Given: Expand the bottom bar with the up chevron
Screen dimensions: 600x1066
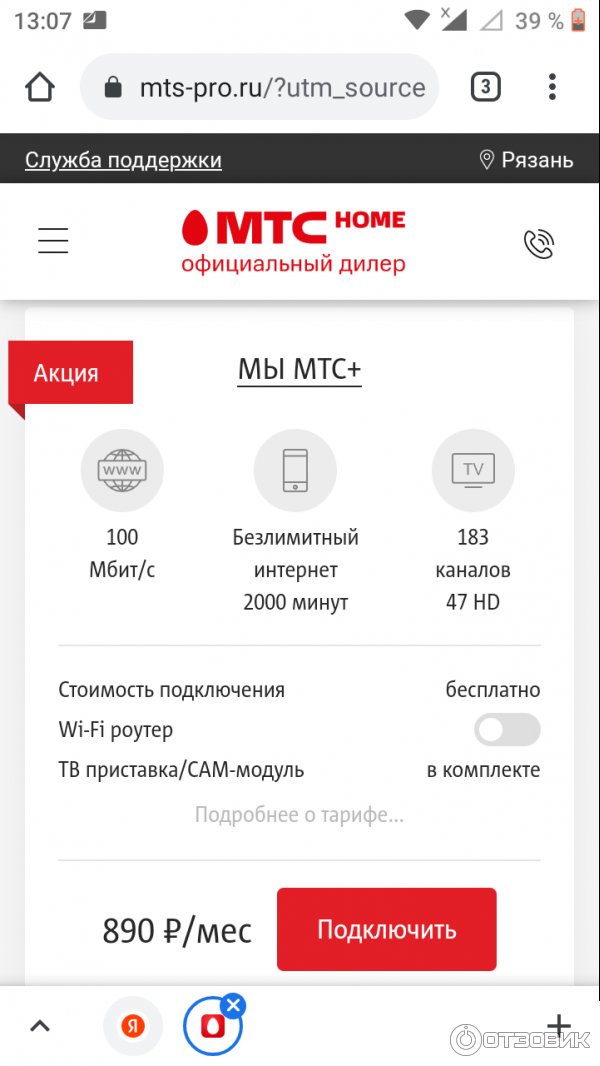Looking at the screenshot, I should tap(40, 1026).
